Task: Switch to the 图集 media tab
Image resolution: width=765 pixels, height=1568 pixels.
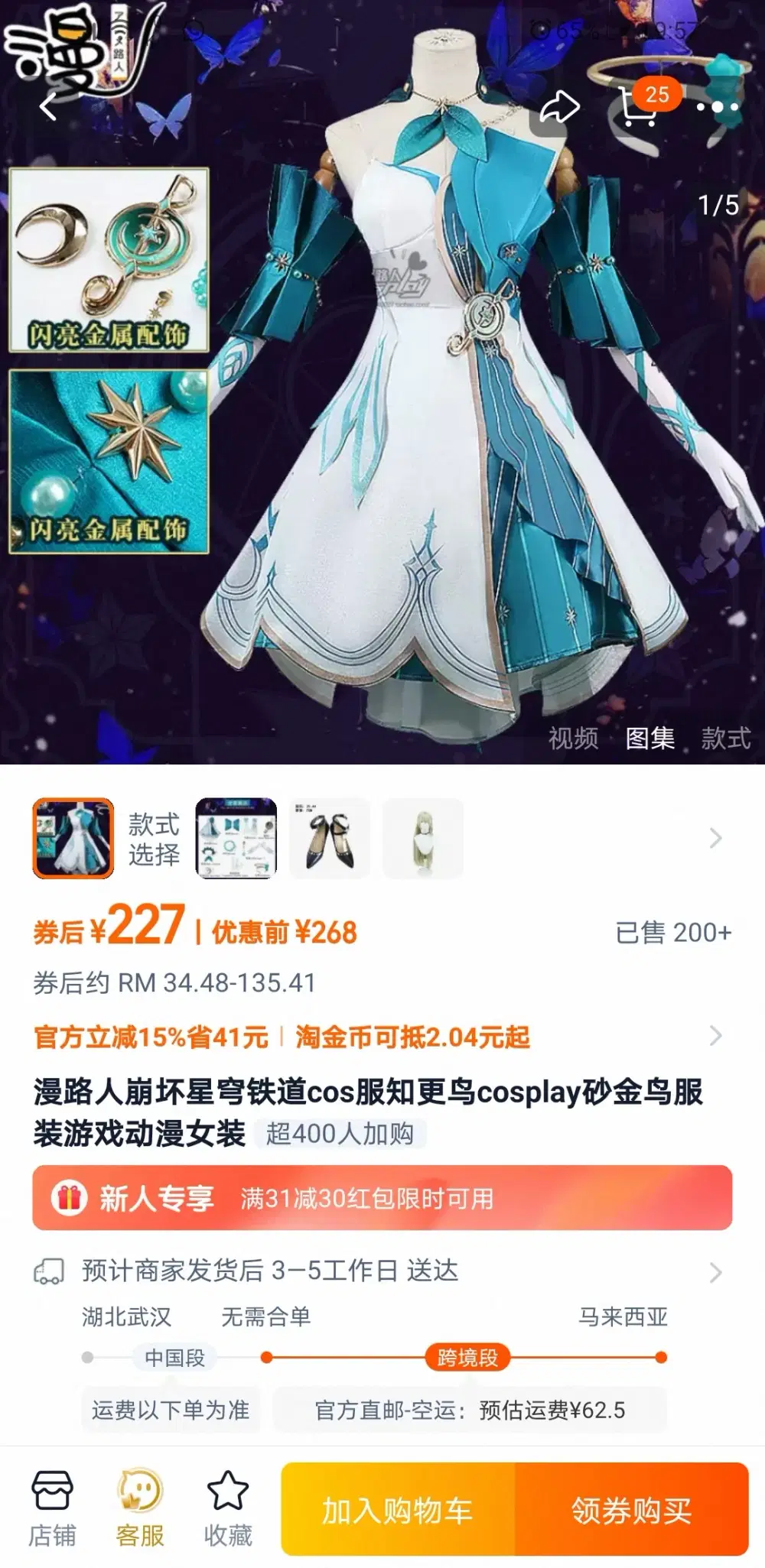Action: [x=649, y=739]
